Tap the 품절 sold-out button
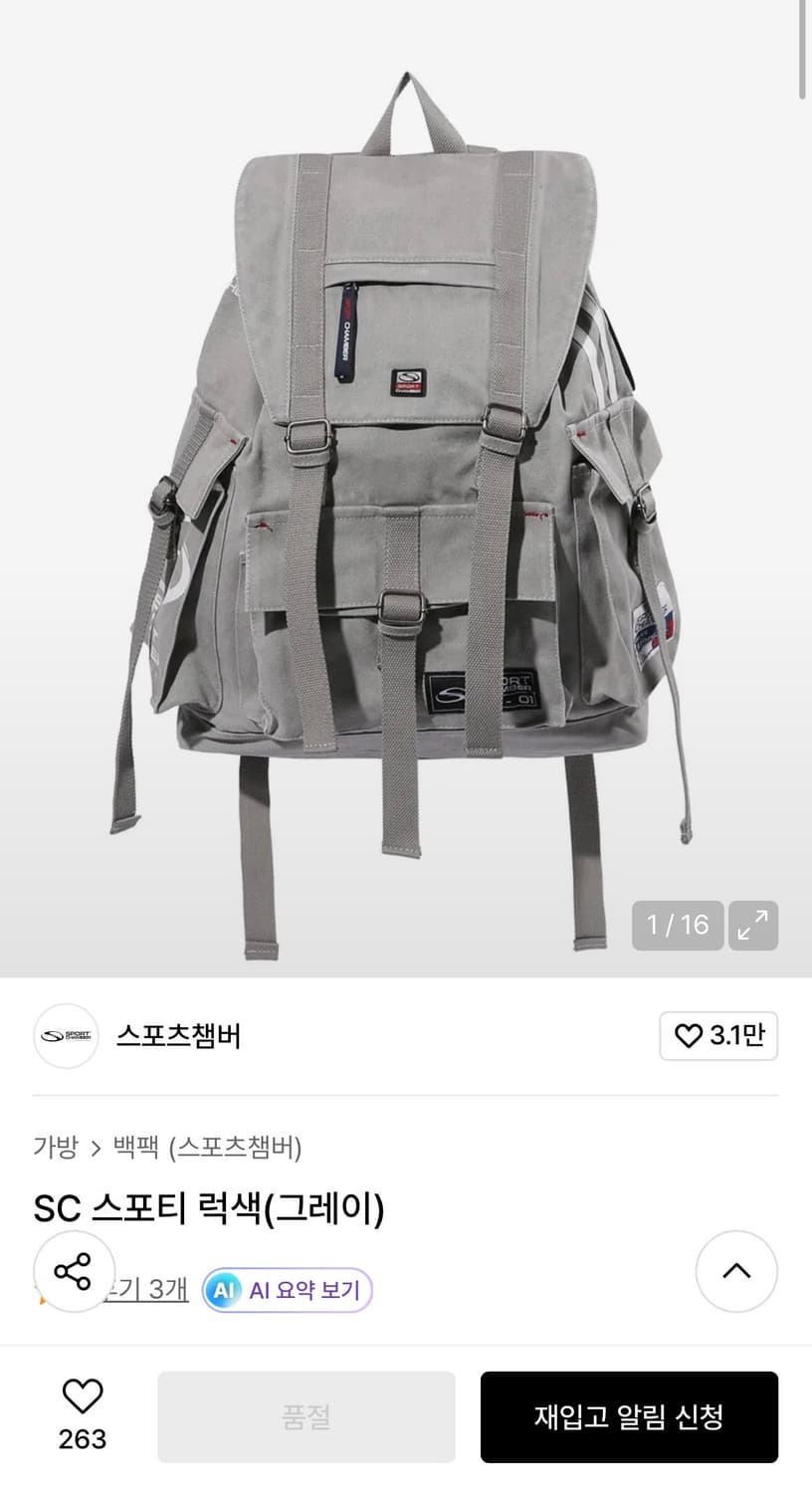The height and width of the screenshot is (1493, 812). [x=305, y=1416]
